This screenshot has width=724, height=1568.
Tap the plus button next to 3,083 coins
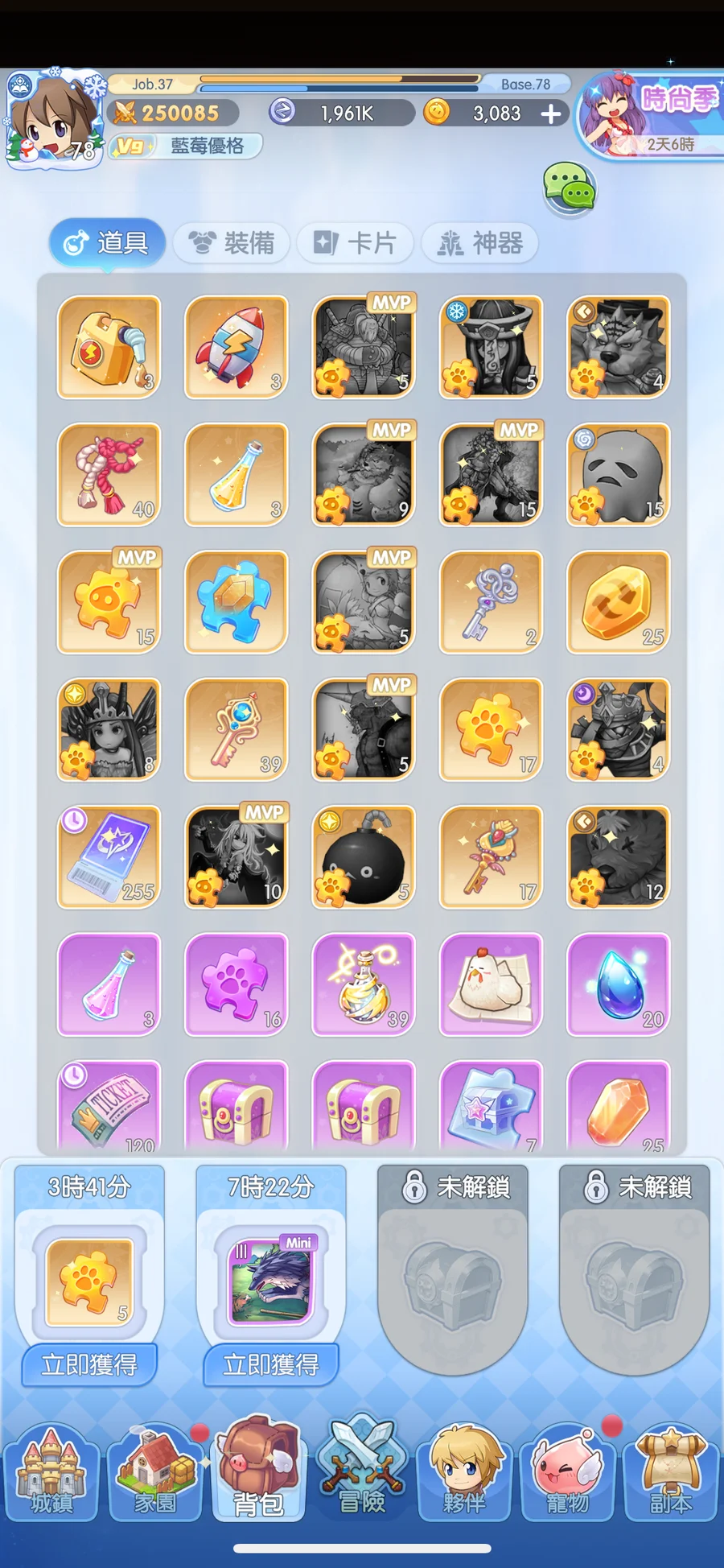pyautogui.click(x=551, y=113)
